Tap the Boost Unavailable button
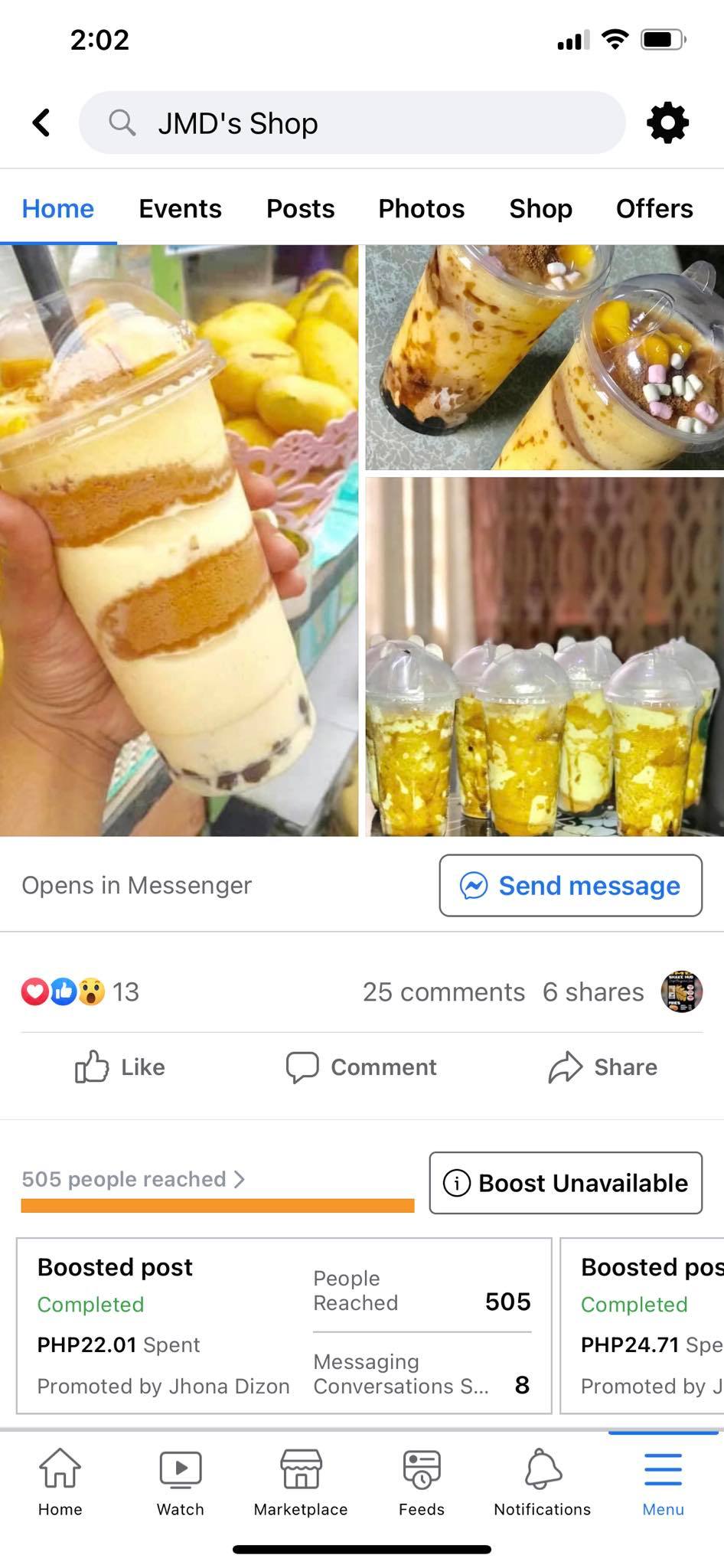This screenshot has width=724, height=1568. click(x=566, y=1183)
